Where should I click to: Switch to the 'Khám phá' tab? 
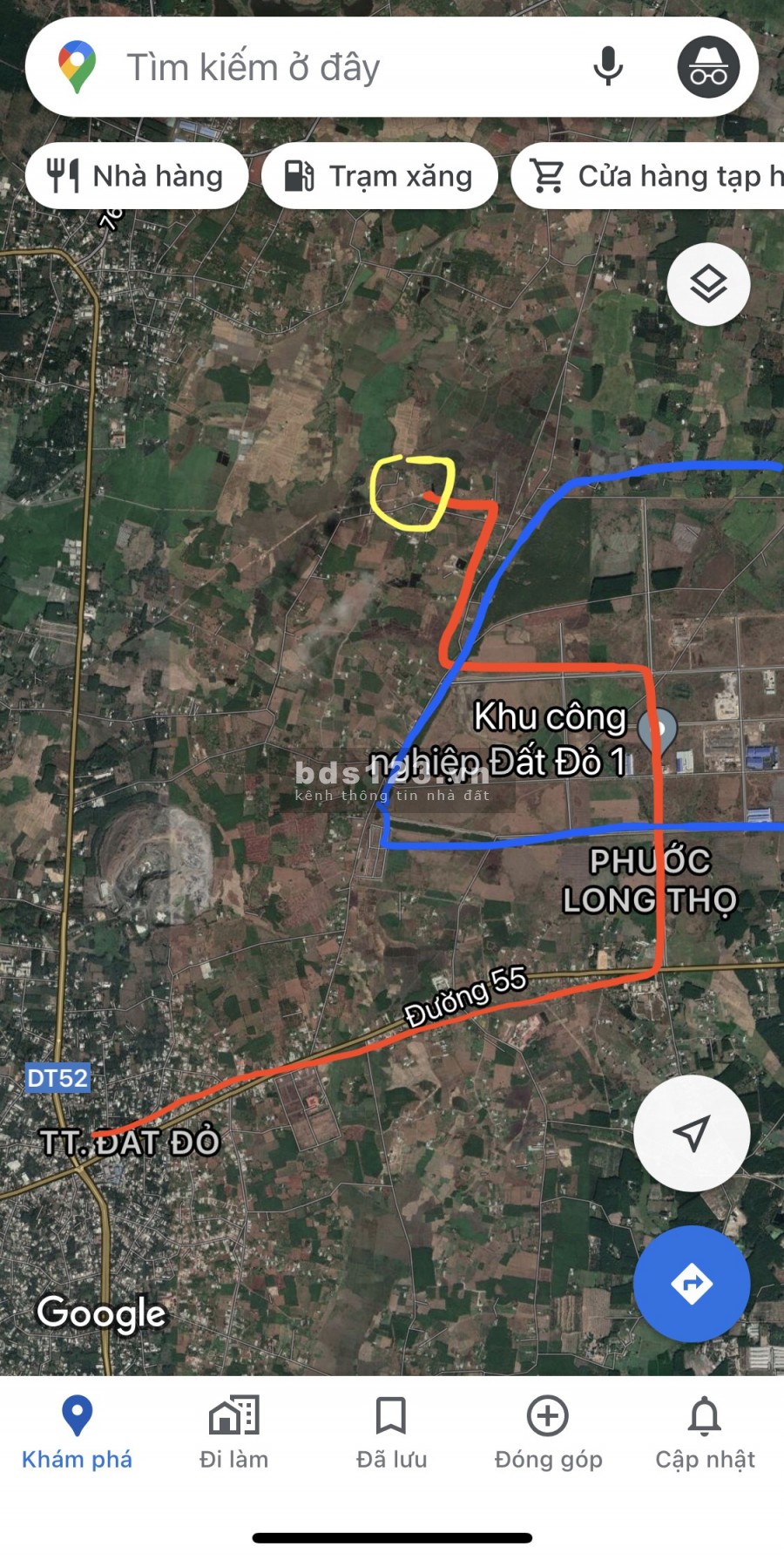point(77,1433)
